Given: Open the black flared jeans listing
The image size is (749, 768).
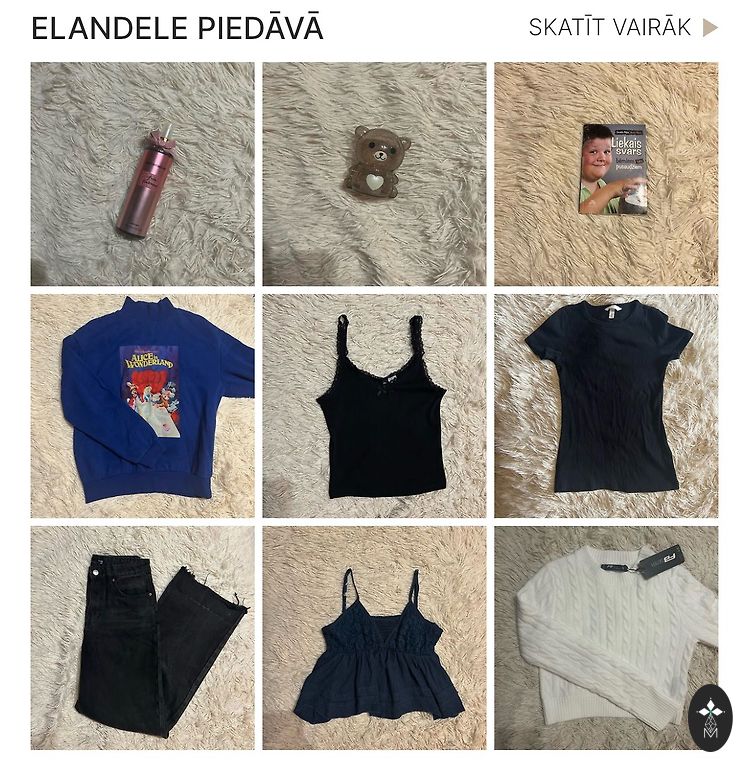Looking at the screenshot, I should 142,637.
